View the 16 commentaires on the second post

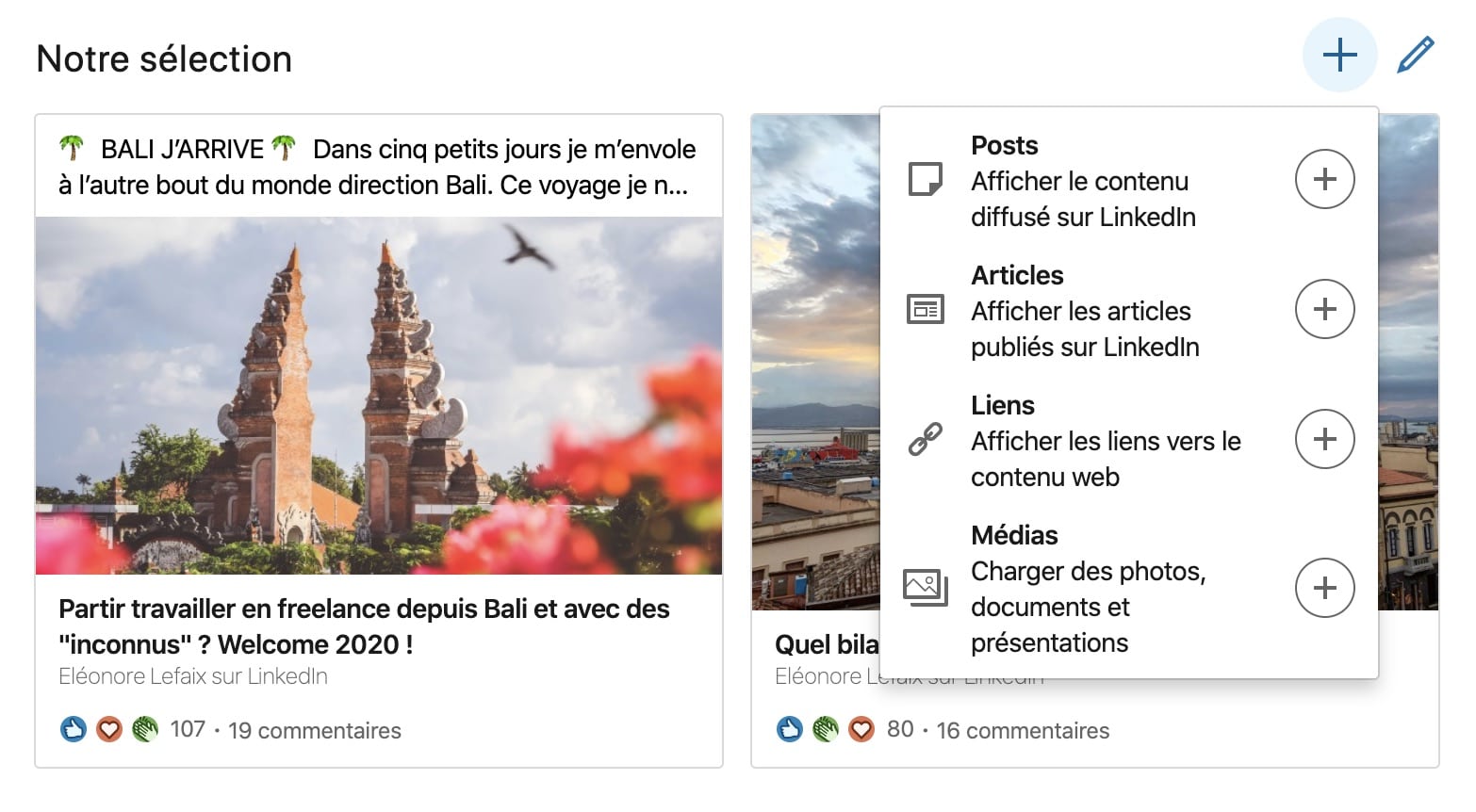tap(1023, 731)
